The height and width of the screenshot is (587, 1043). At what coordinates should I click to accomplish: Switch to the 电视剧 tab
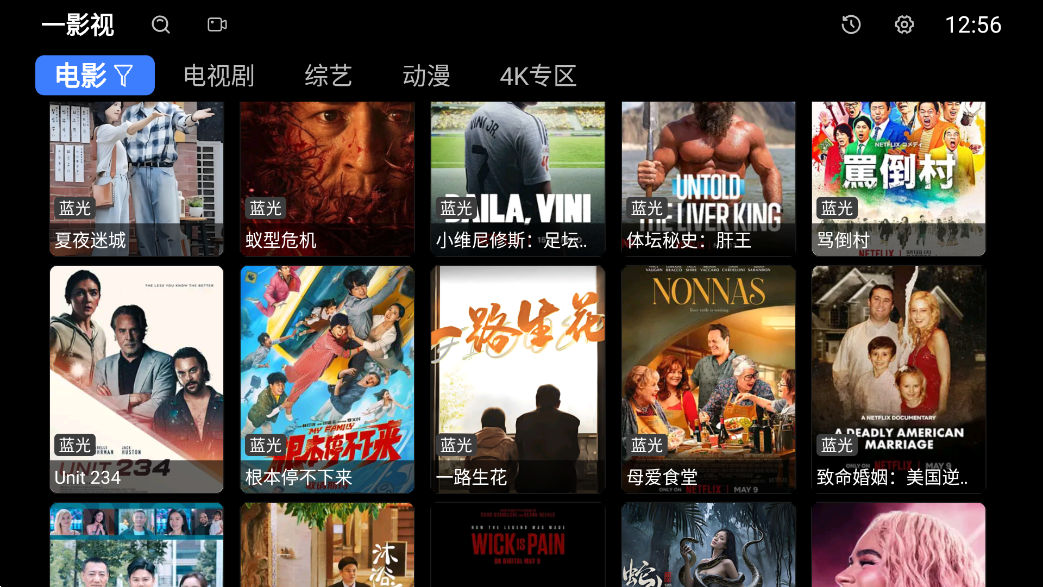tap(219, 75)
